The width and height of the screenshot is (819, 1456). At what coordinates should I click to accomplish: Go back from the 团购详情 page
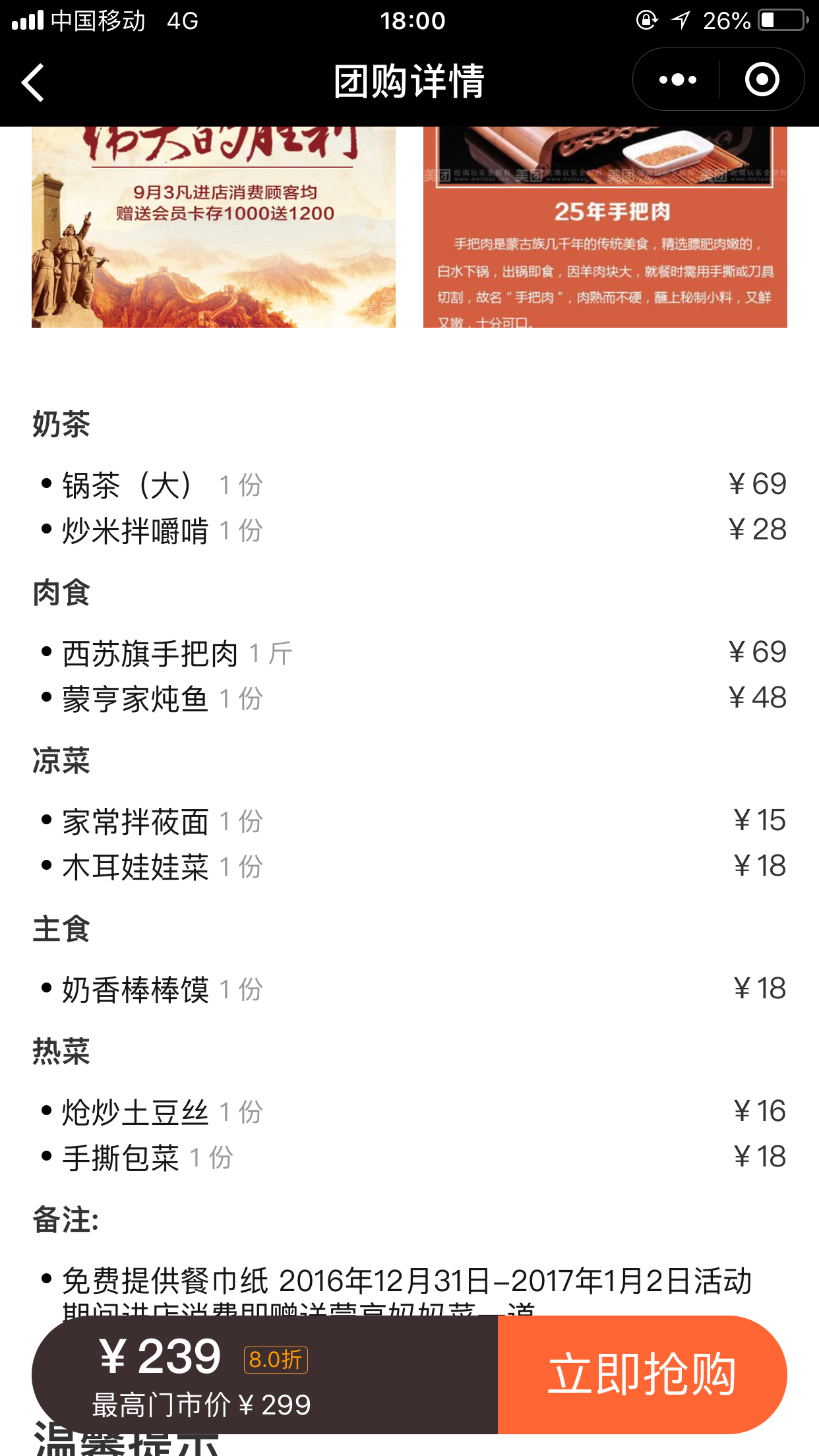(x=33, y=82)
